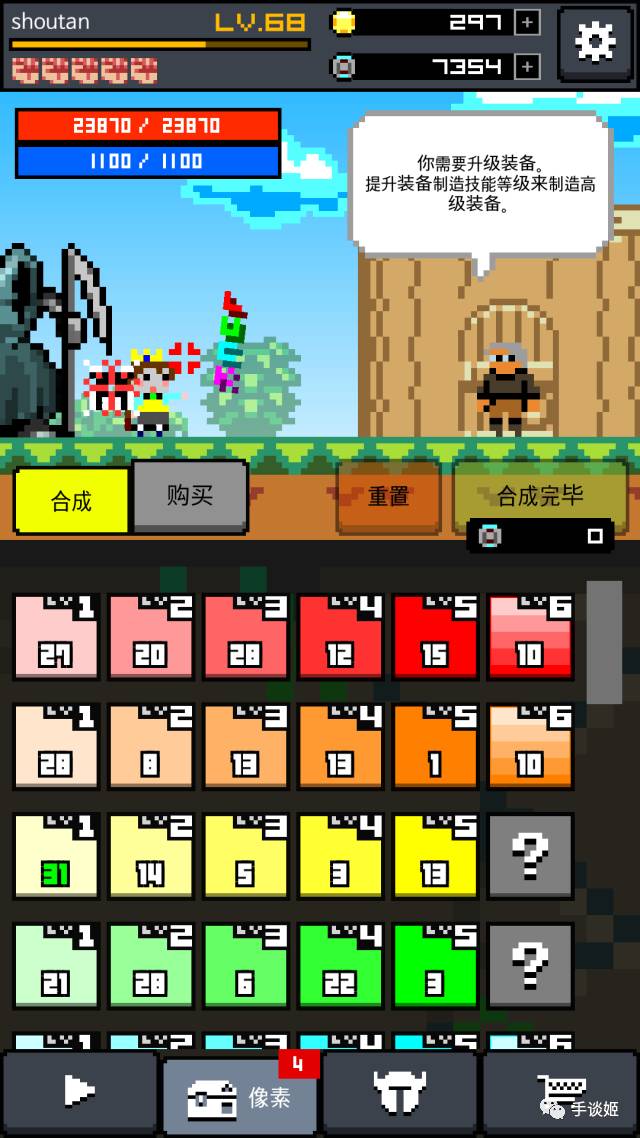Open the 像素 tab
Viewport: 640px width, 1138px height.
(x=240, y=1095)
